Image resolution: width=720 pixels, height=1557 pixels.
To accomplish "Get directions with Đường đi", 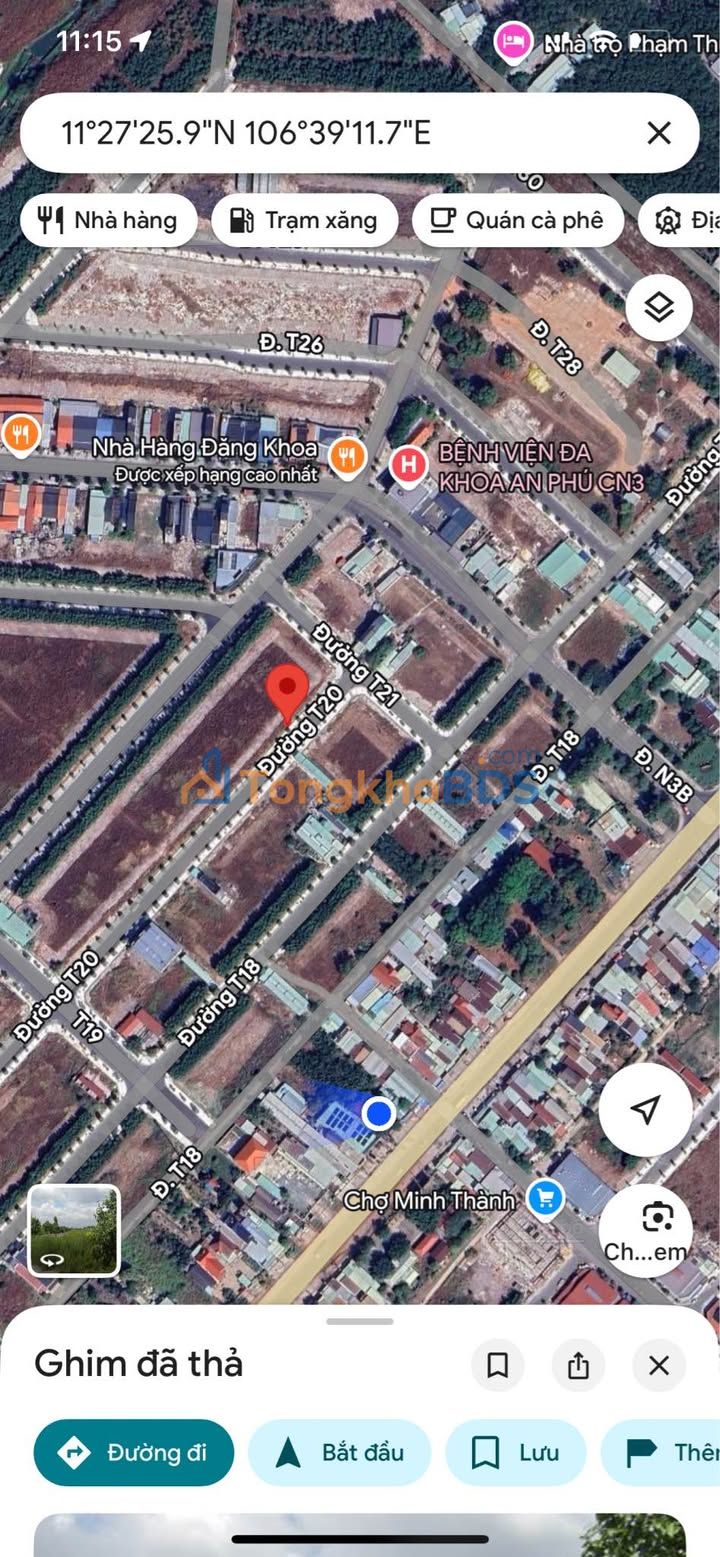I will [x=134, y=1452].
